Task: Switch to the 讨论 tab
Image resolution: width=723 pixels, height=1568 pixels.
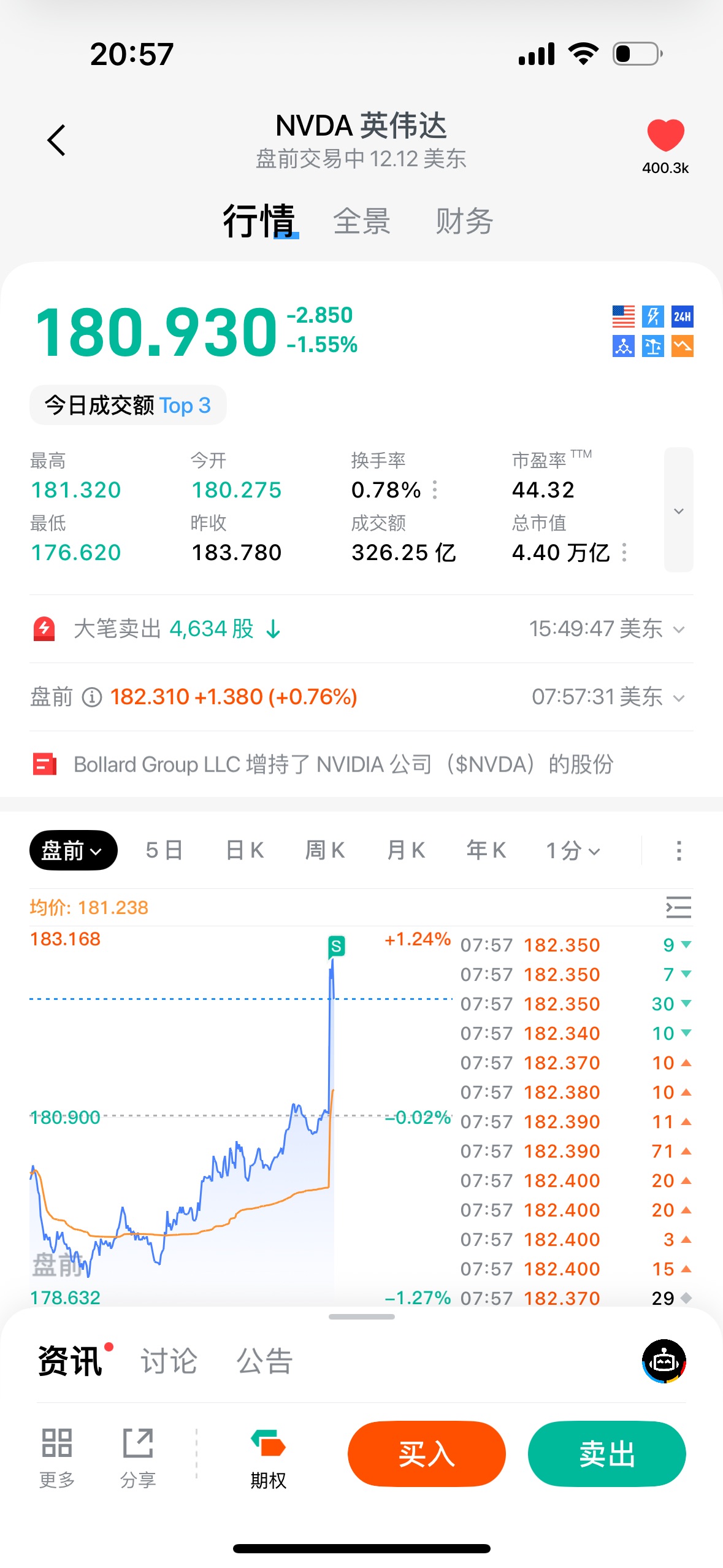Action: (169, 1361)
